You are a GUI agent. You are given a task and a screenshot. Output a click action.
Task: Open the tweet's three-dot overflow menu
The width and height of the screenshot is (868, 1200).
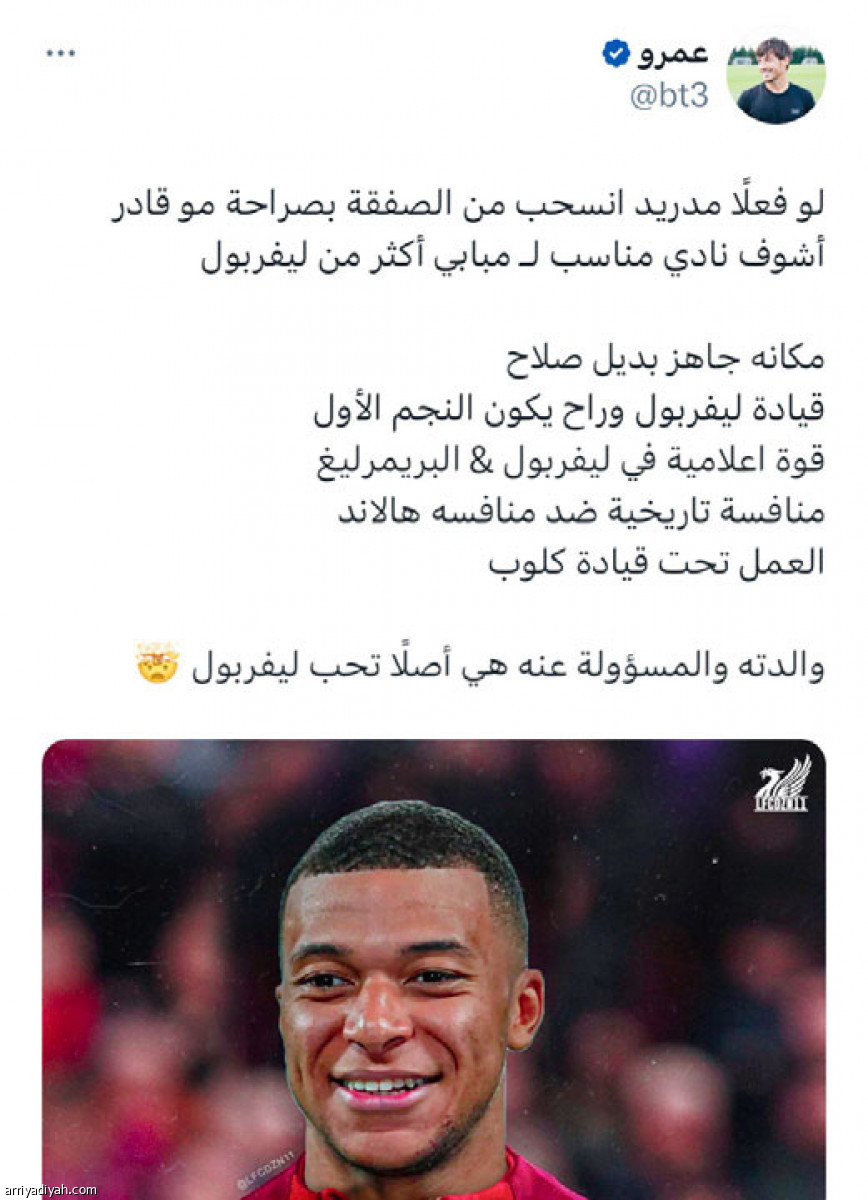[60, 53]
